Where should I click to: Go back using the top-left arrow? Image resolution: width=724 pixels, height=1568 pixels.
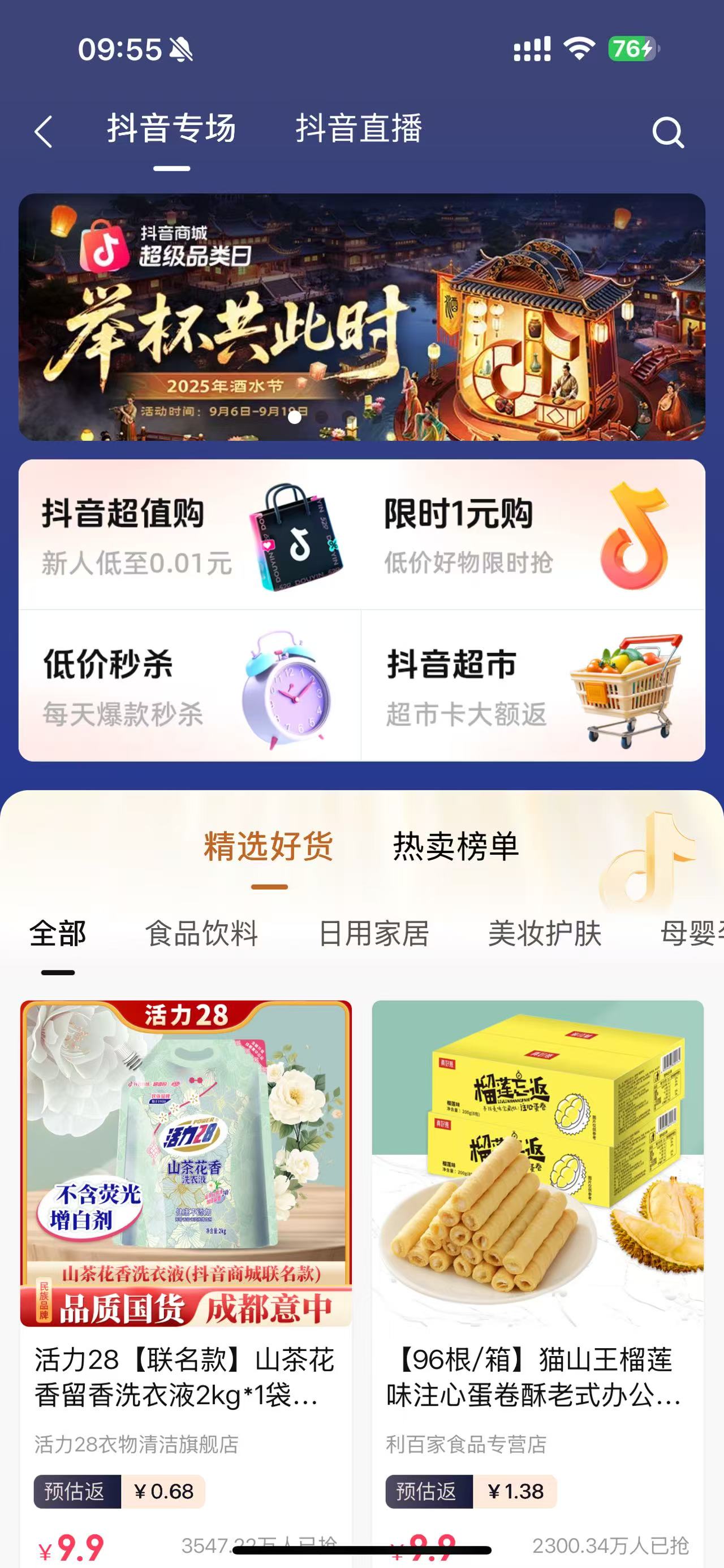click(x=43, y=132)
